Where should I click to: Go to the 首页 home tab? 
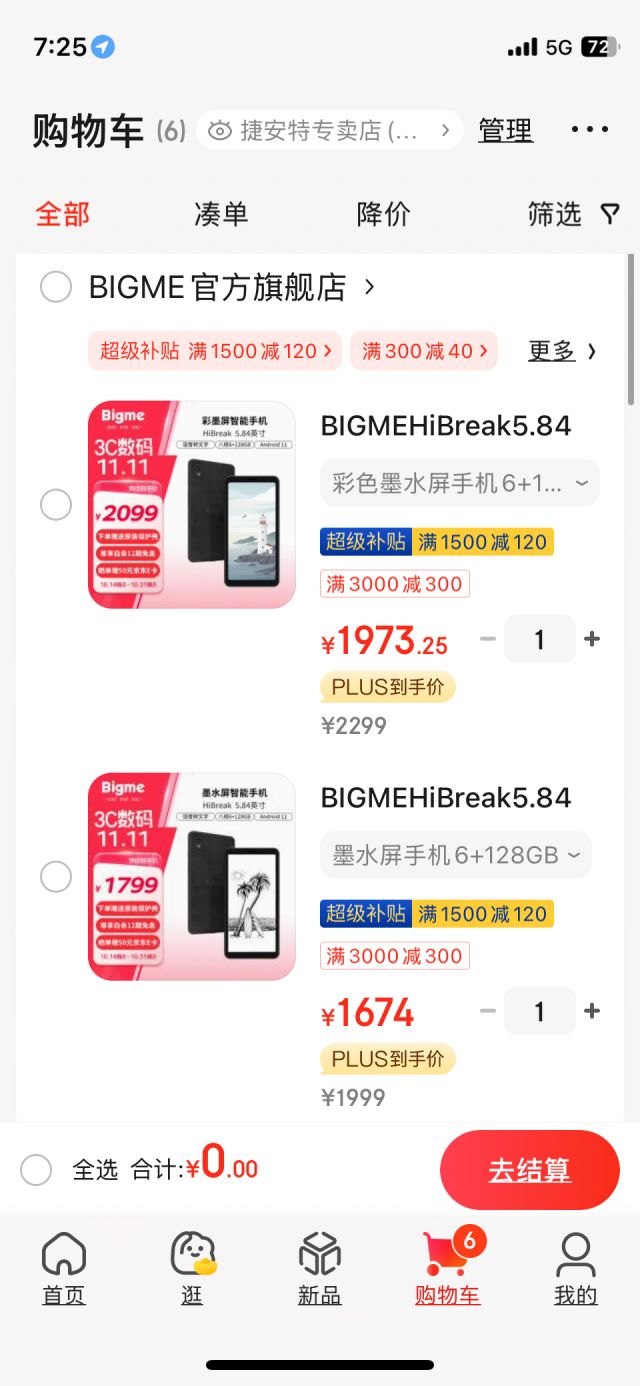64,1268
